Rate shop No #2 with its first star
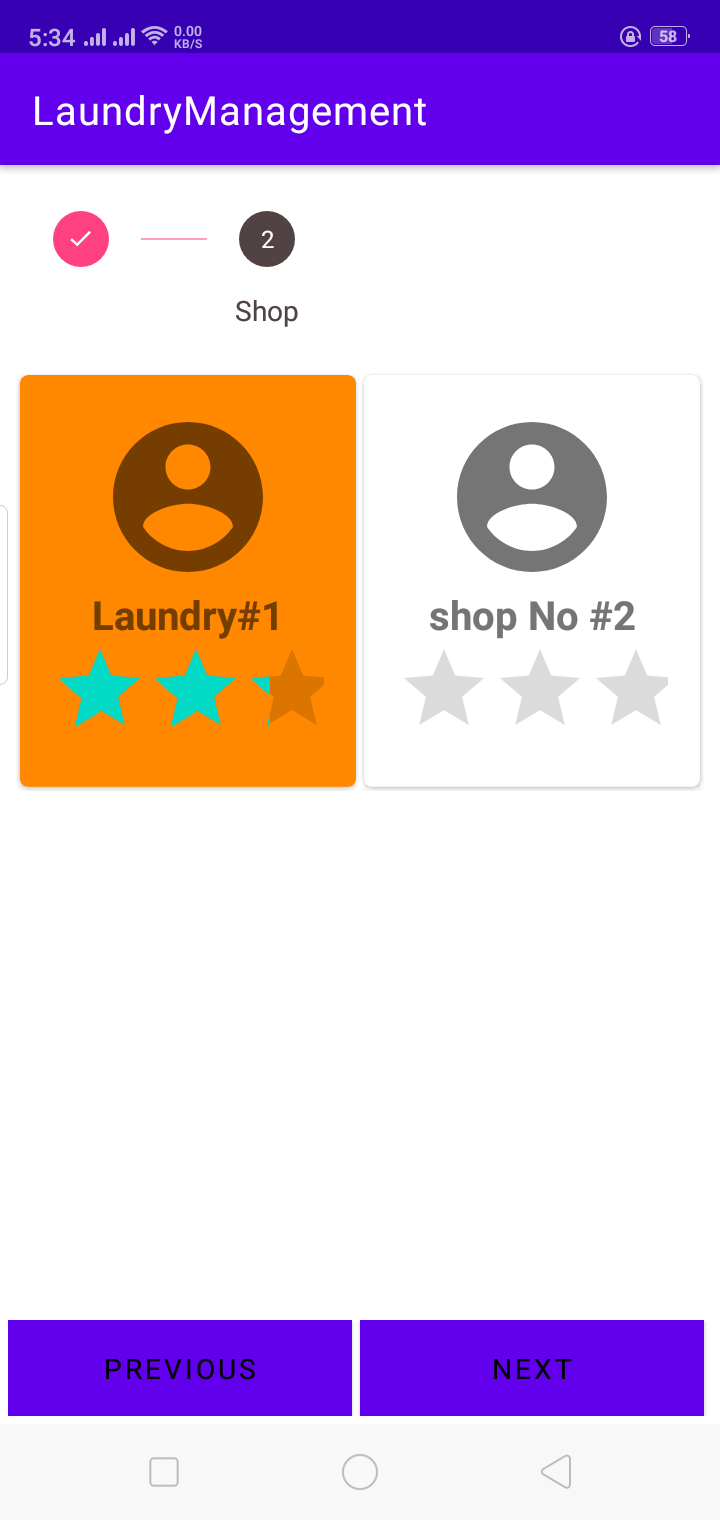The width and height of the screenshot is (720, 1520). pos(443,688)
